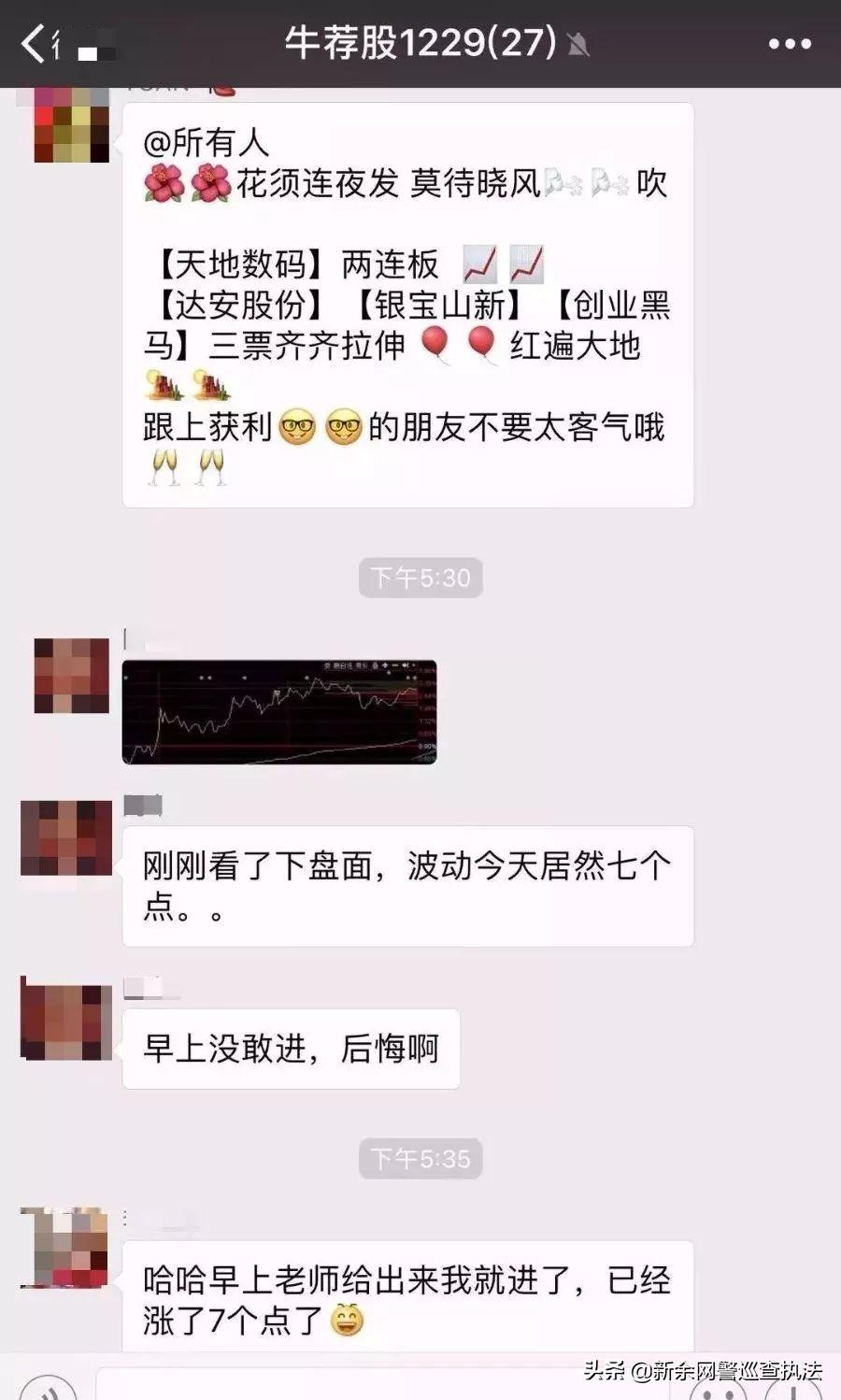Tap the 下午5:35 timestamp divider
Image resolution: width=841 pixels, height=1400 pixels.
point(420,1159)
